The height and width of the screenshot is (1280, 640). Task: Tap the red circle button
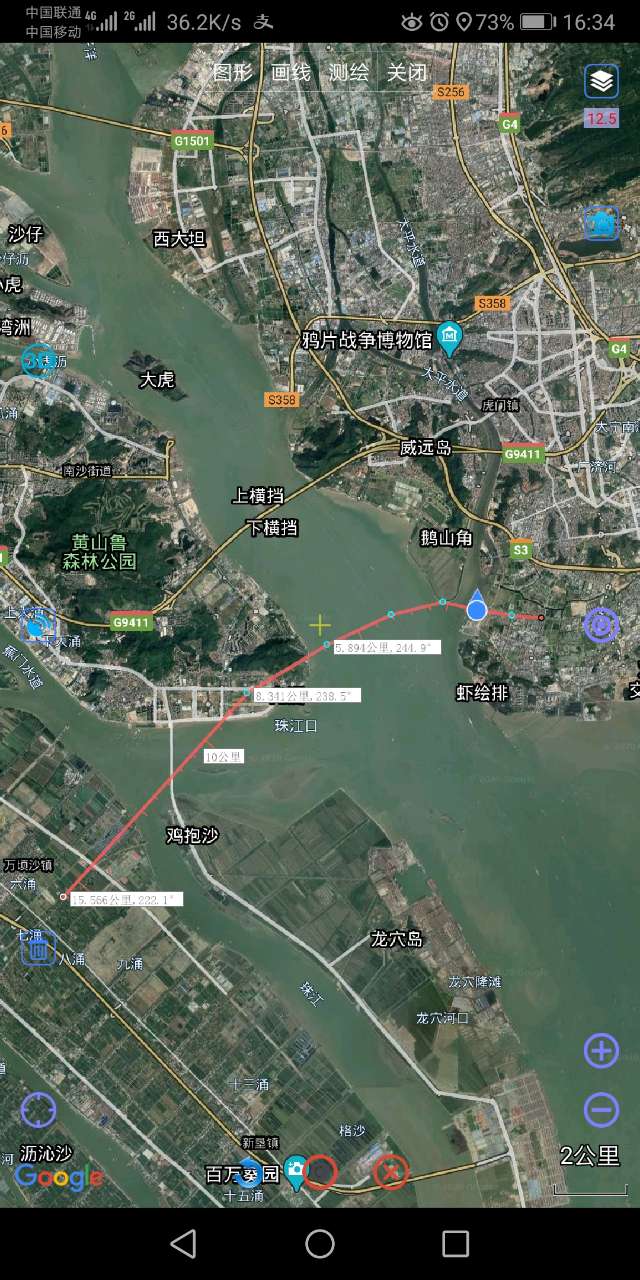[x=320, y=1171]
